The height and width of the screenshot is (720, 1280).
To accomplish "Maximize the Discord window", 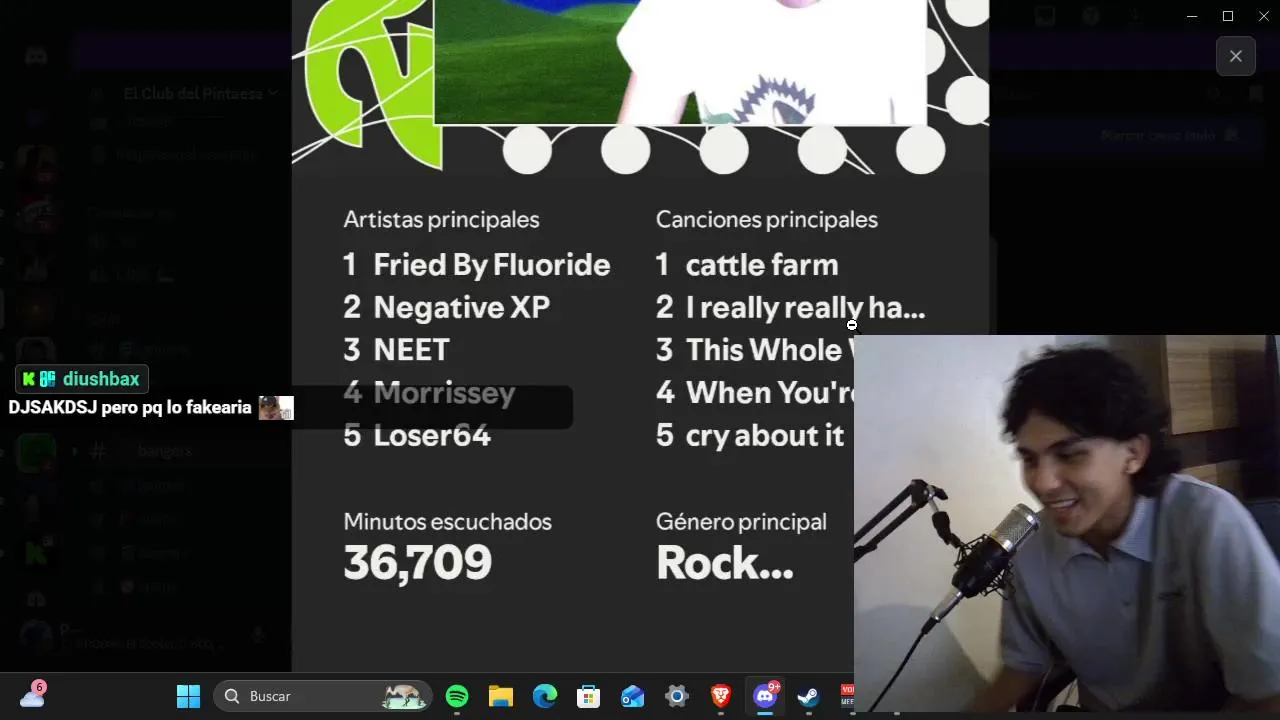I will [1228, 16].
